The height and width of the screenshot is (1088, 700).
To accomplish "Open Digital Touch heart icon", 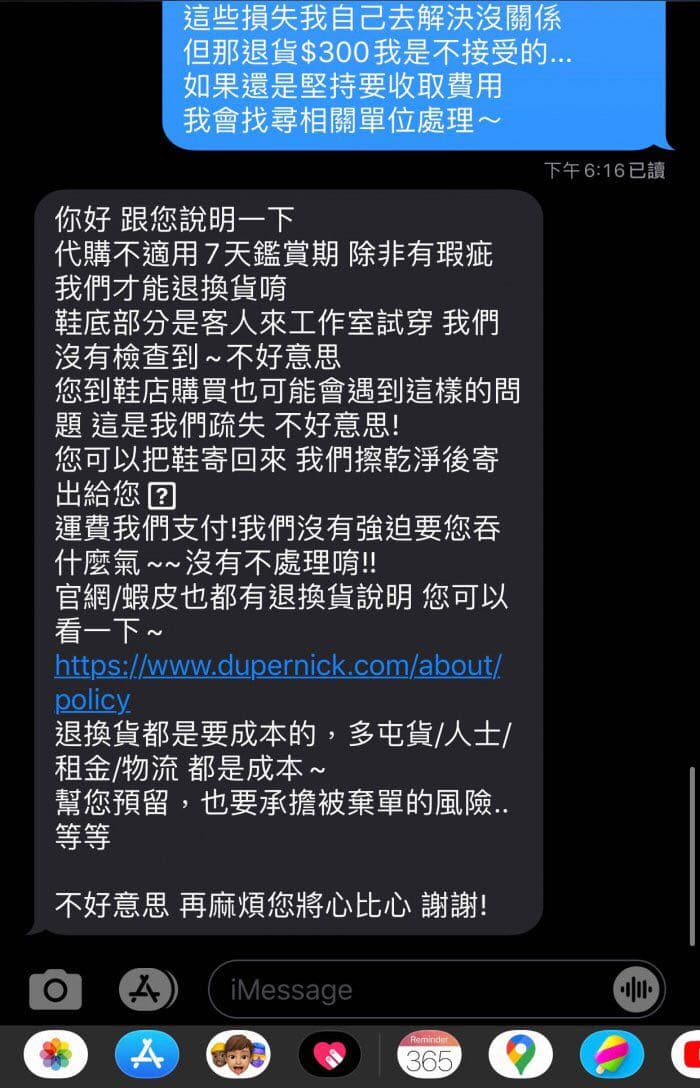I will click(330, 1054).
